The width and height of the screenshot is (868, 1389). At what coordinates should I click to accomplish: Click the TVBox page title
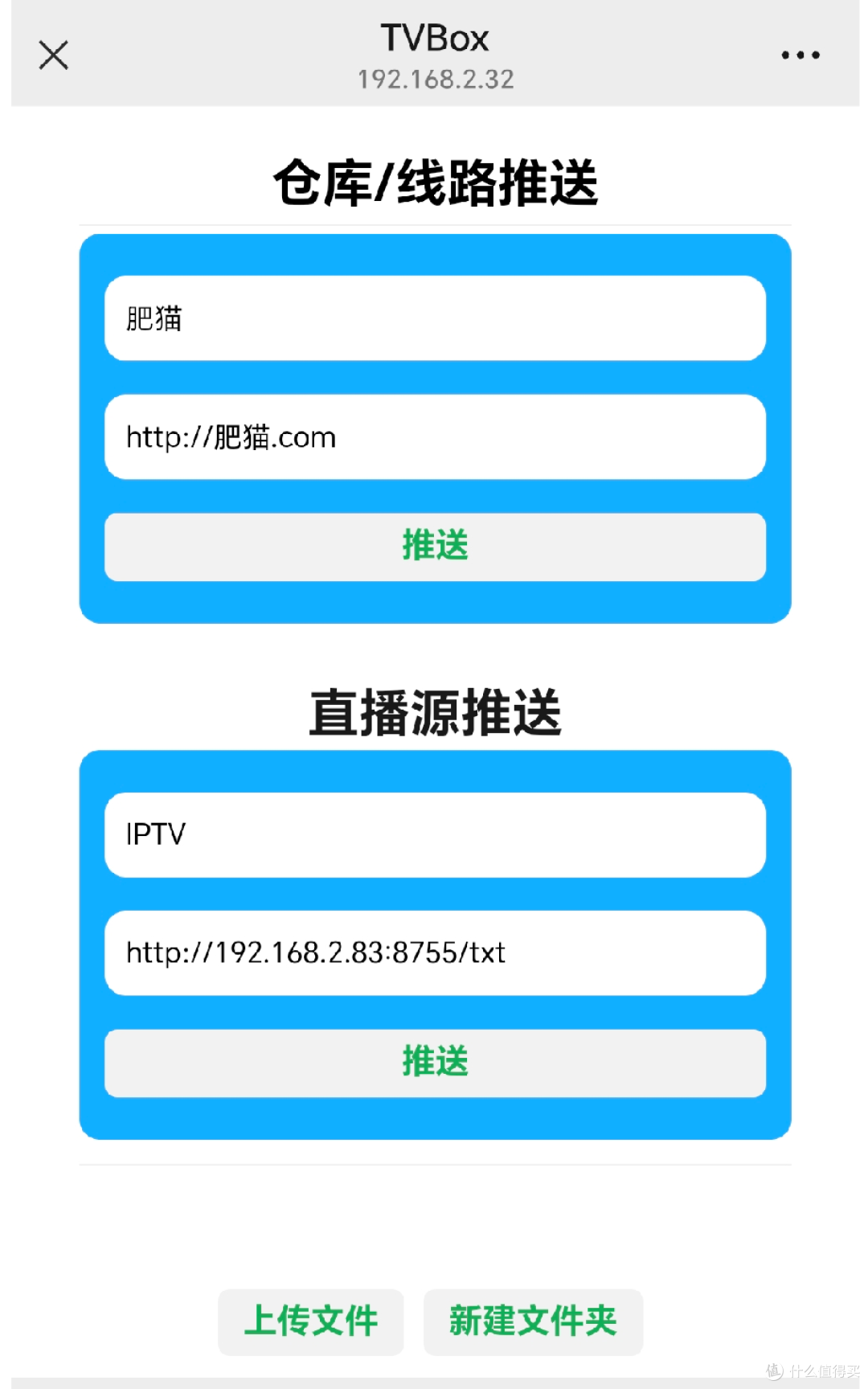pyautogui.click(x=434, y=37)
